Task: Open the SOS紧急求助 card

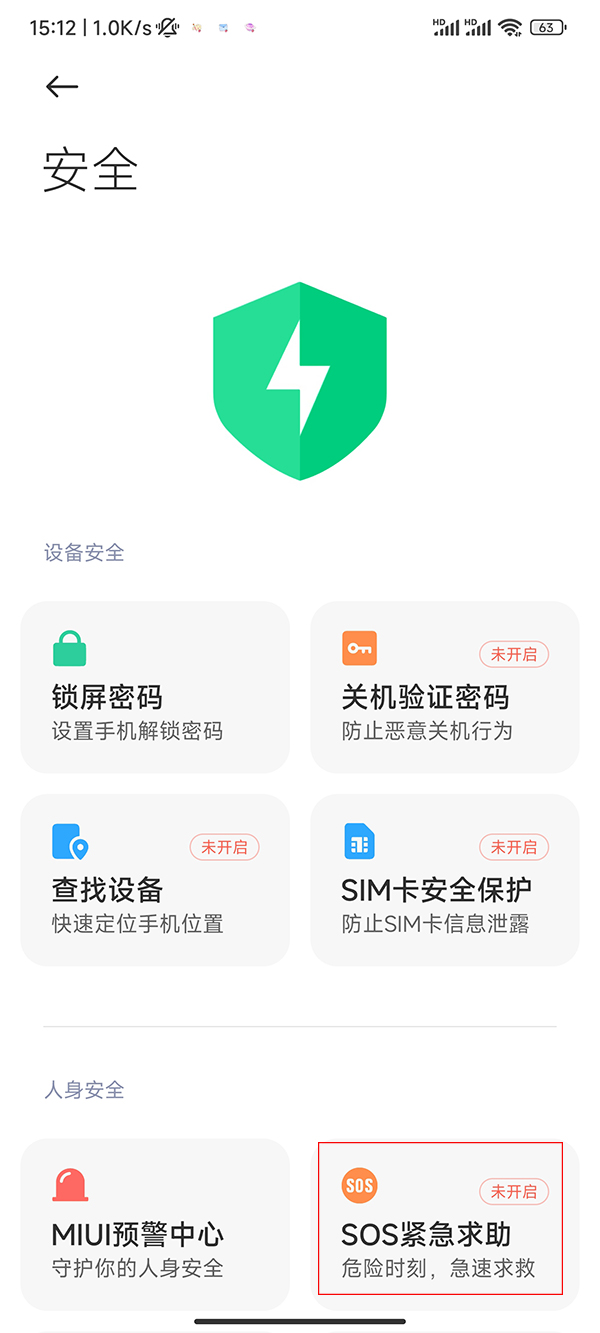Action: 440,1218
